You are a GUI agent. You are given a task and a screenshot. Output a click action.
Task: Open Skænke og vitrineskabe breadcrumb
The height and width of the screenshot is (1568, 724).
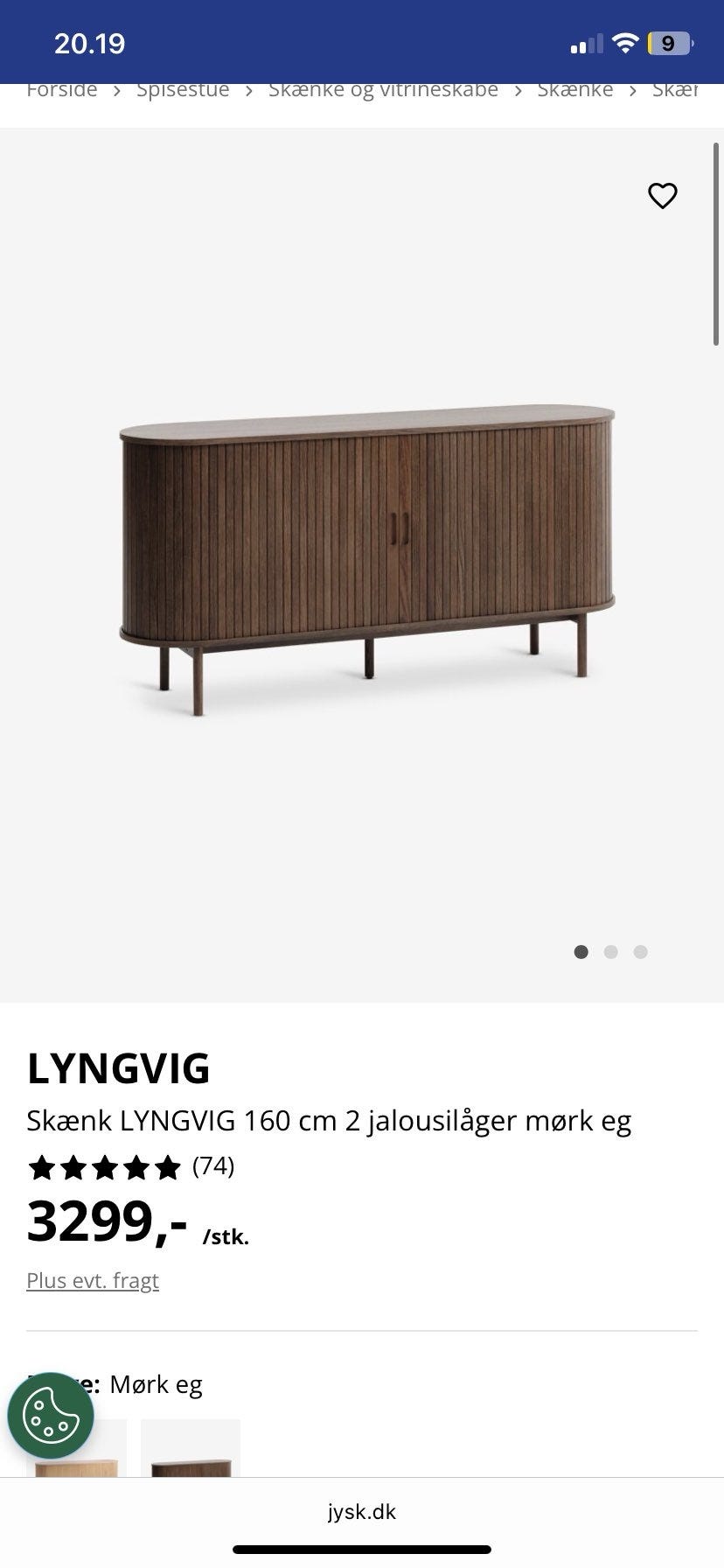[x=383, y=90]
